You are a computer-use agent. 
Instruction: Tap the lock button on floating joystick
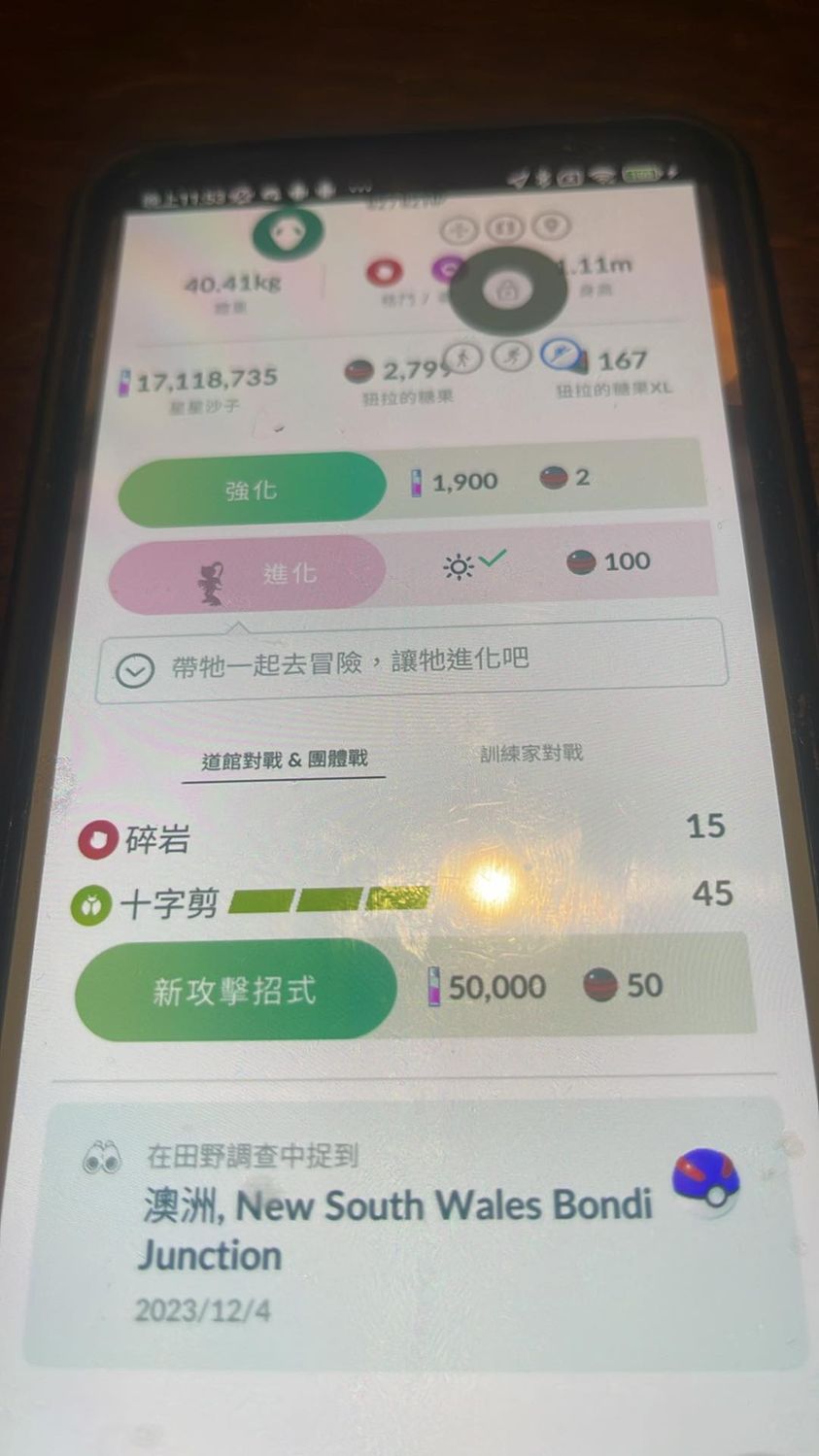pos(507,289)
